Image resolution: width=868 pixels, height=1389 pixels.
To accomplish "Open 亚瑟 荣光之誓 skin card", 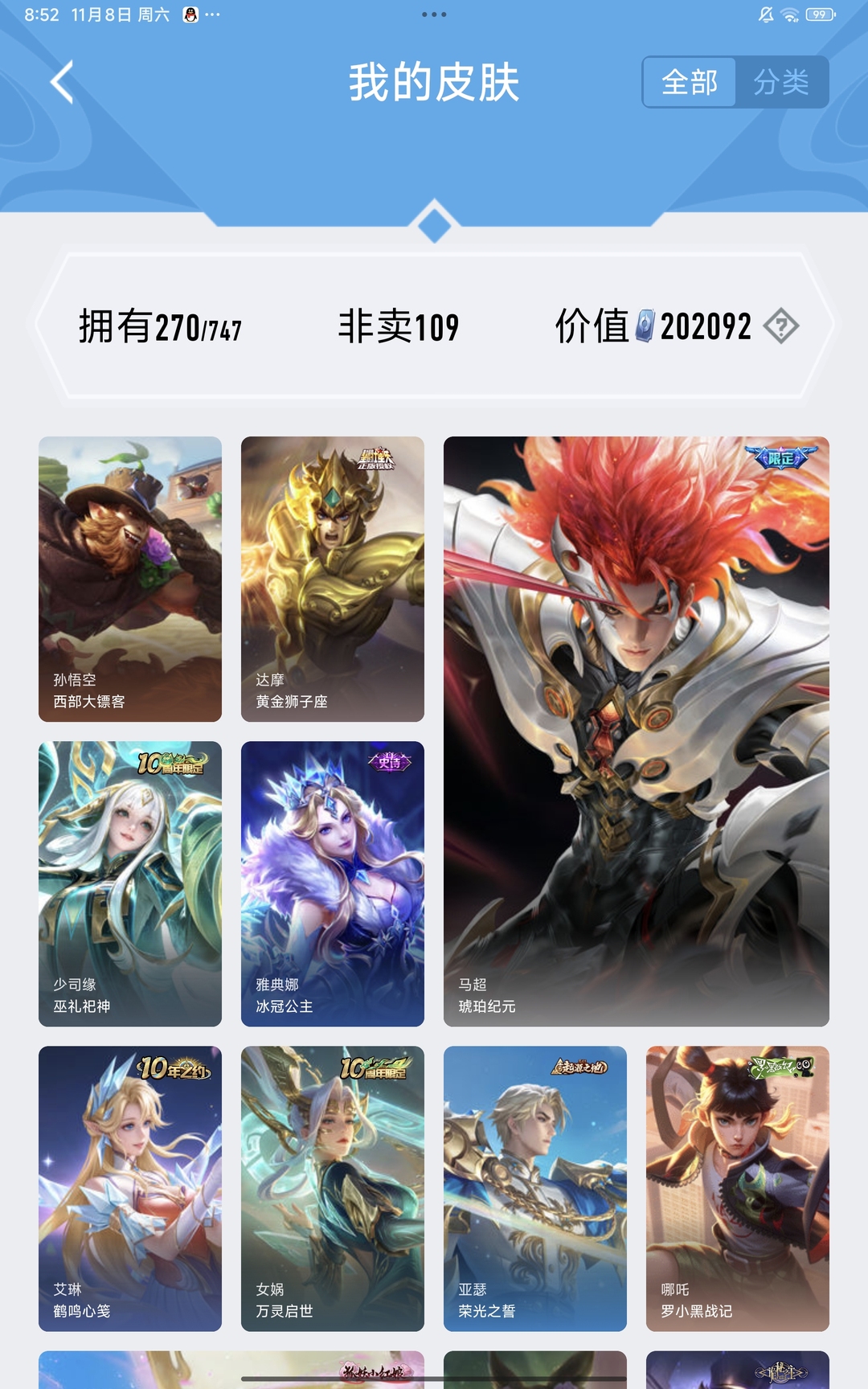I will [535, 1188].
